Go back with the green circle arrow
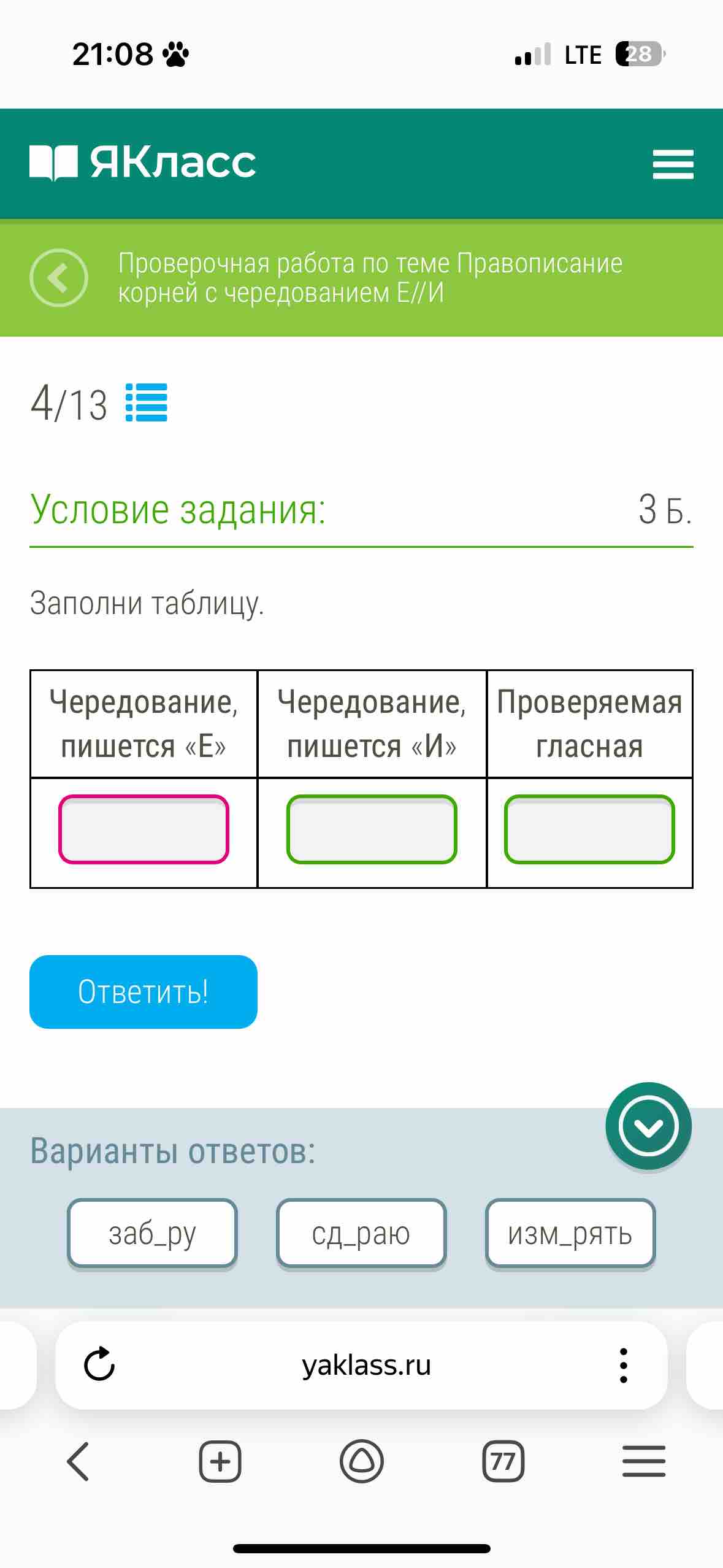Image resolution: width=723 pixels, height=1568 pixels. pos(59,278)
